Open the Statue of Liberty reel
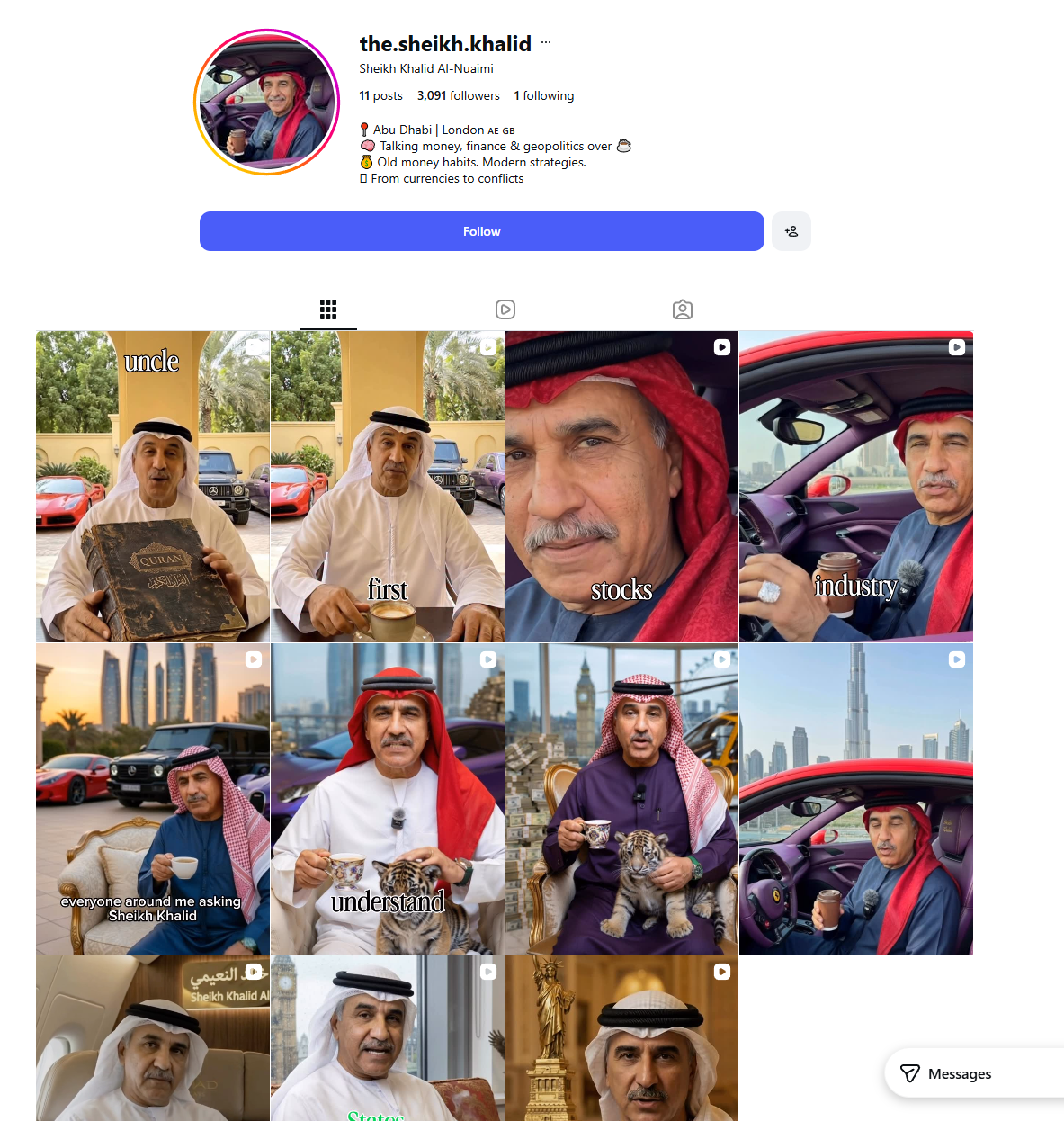The width and height of the screenshot is (1064, 1121). coord(621,1039)
